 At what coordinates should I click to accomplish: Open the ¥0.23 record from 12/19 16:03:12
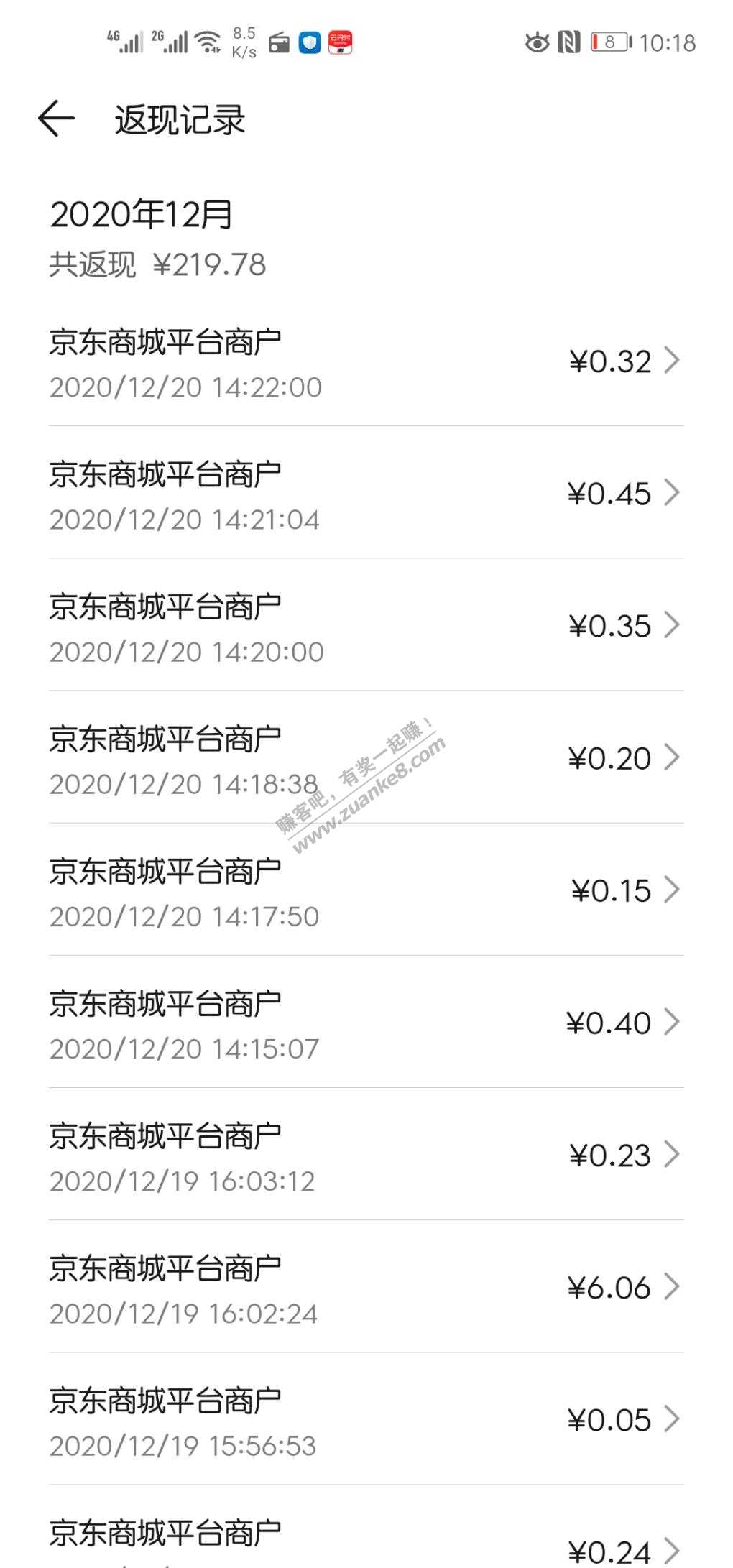[x=366, y=1154]
